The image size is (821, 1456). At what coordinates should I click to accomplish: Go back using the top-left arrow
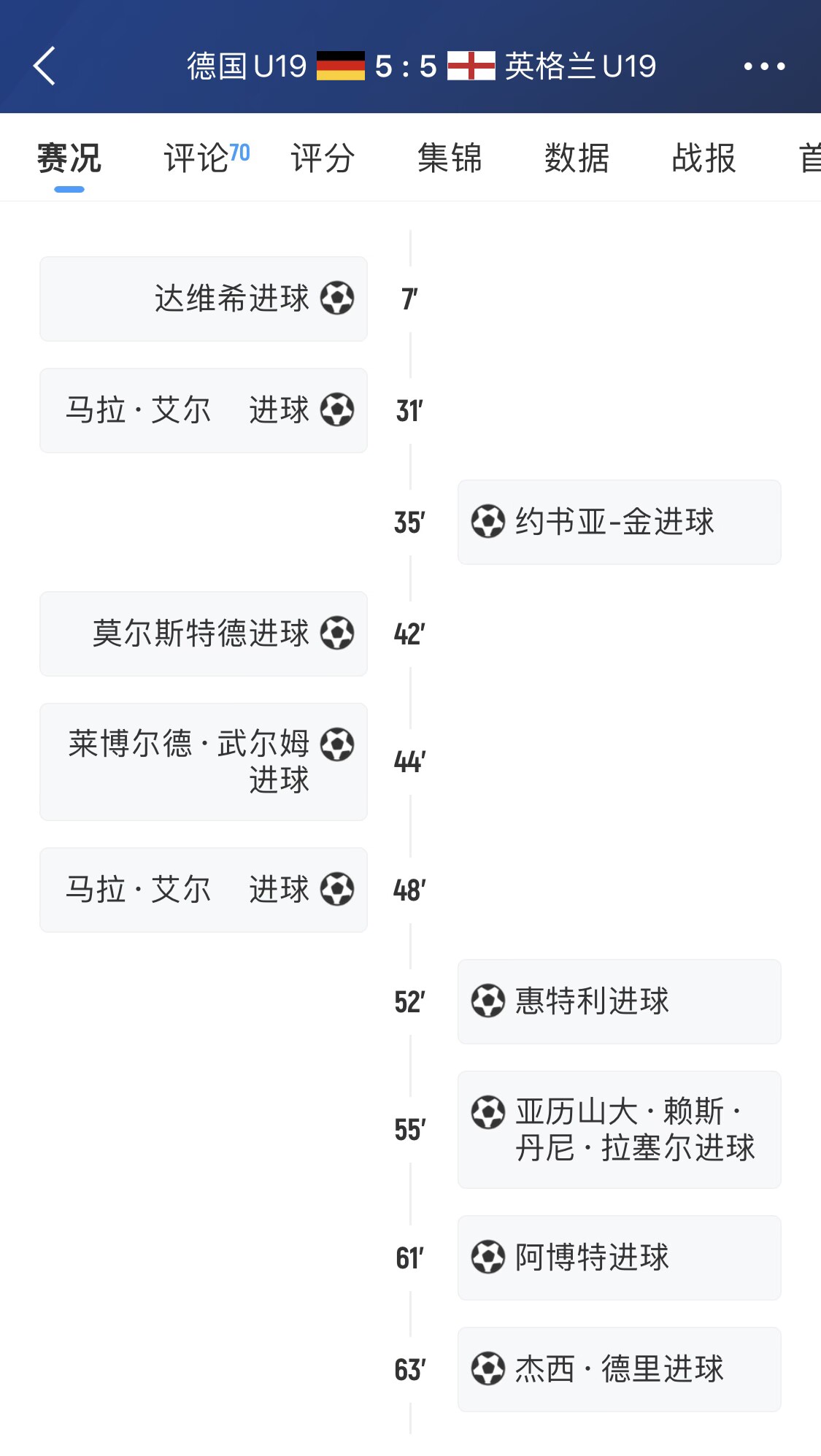pos(45,66)
